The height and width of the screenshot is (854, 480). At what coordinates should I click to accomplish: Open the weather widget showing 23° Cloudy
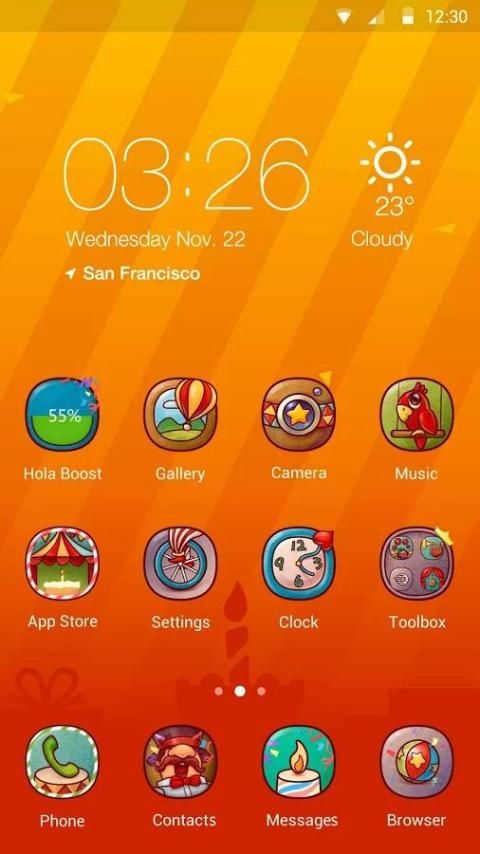point(388,191)
